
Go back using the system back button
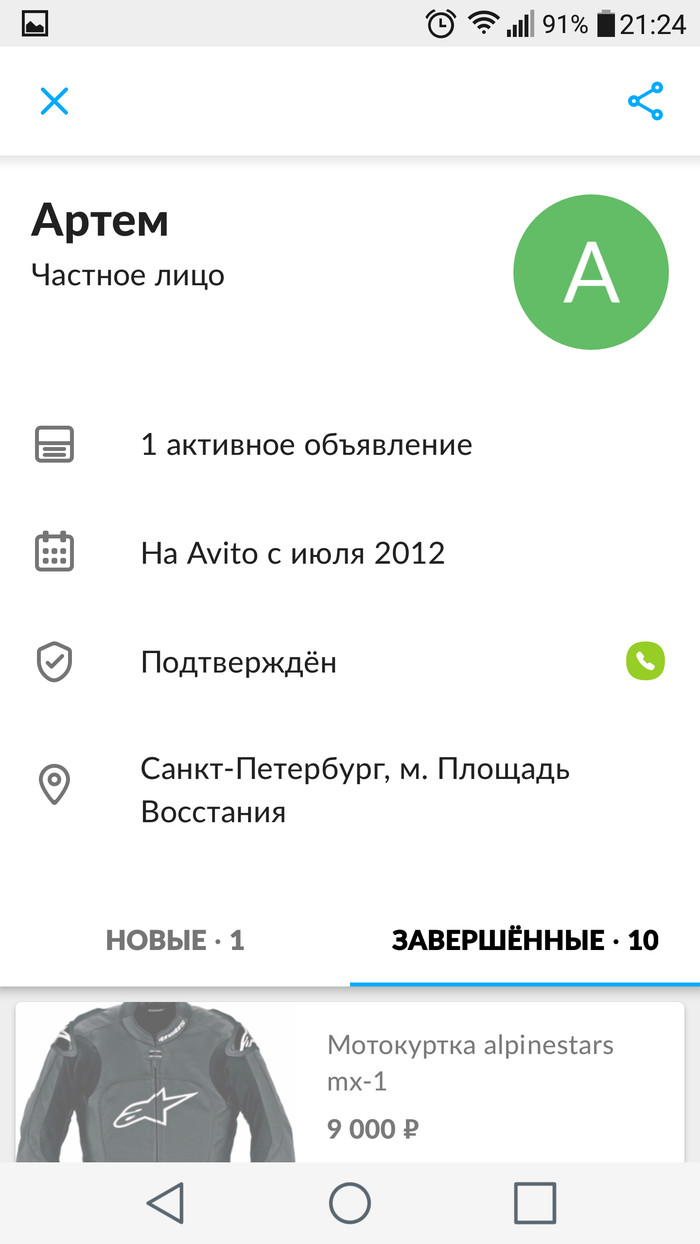pyautogui.click(x=165, y=1203)
